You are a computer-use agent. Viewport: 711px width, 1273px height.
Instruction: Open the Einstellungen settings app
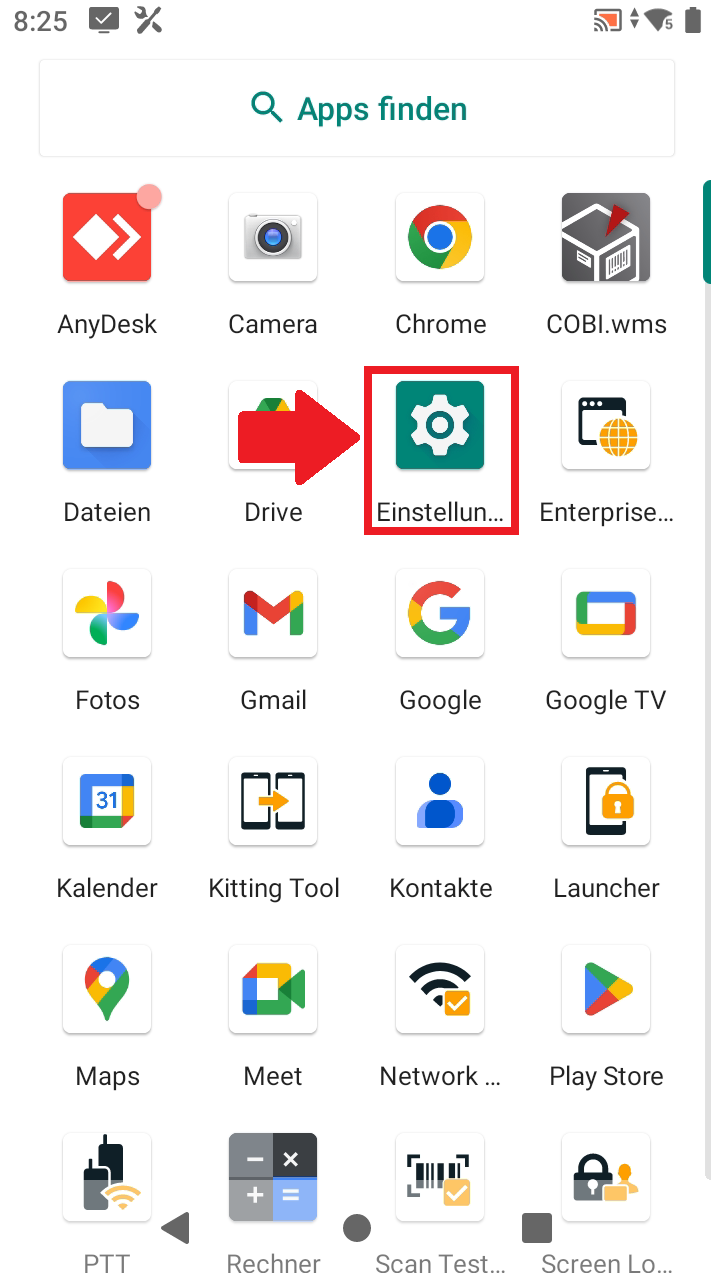pos(440,426)
